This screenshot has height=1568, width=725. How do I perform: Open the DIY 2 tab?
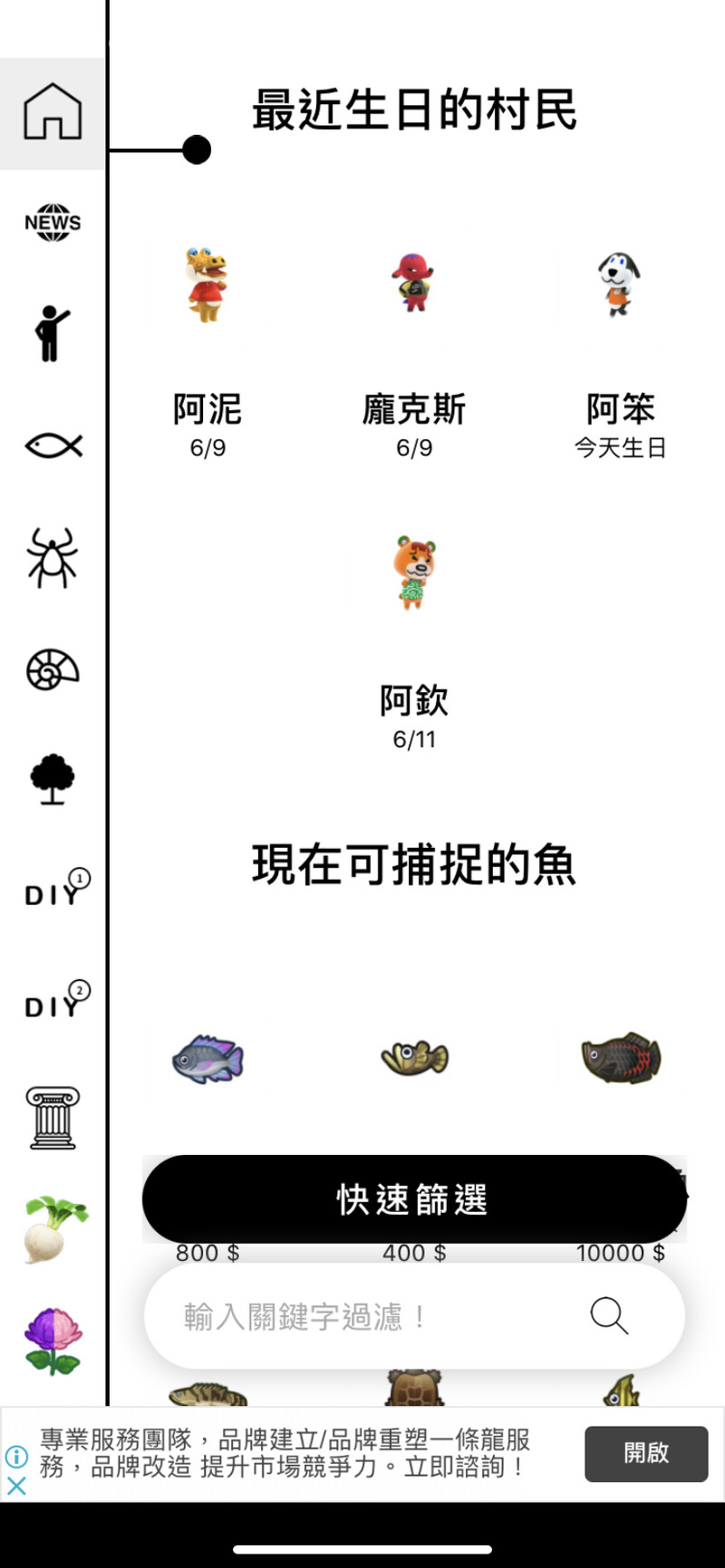tap(54, 1004)
